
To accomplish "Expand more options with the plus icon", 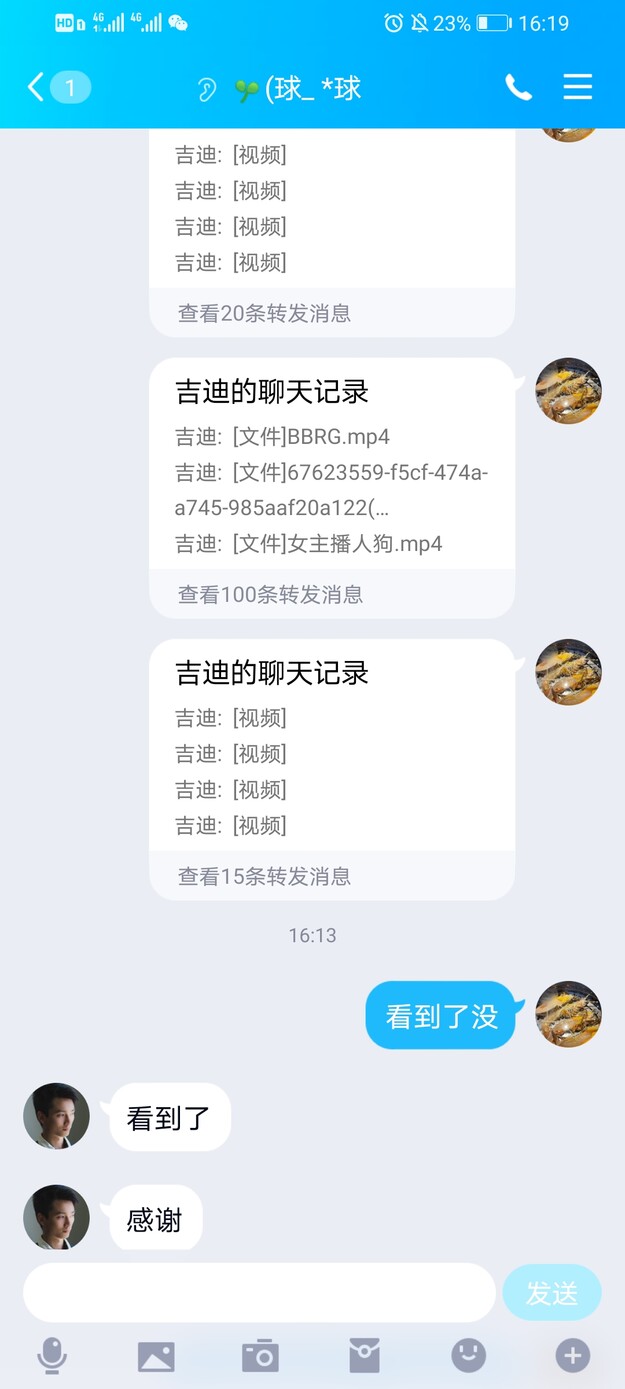I will 572,1356.
